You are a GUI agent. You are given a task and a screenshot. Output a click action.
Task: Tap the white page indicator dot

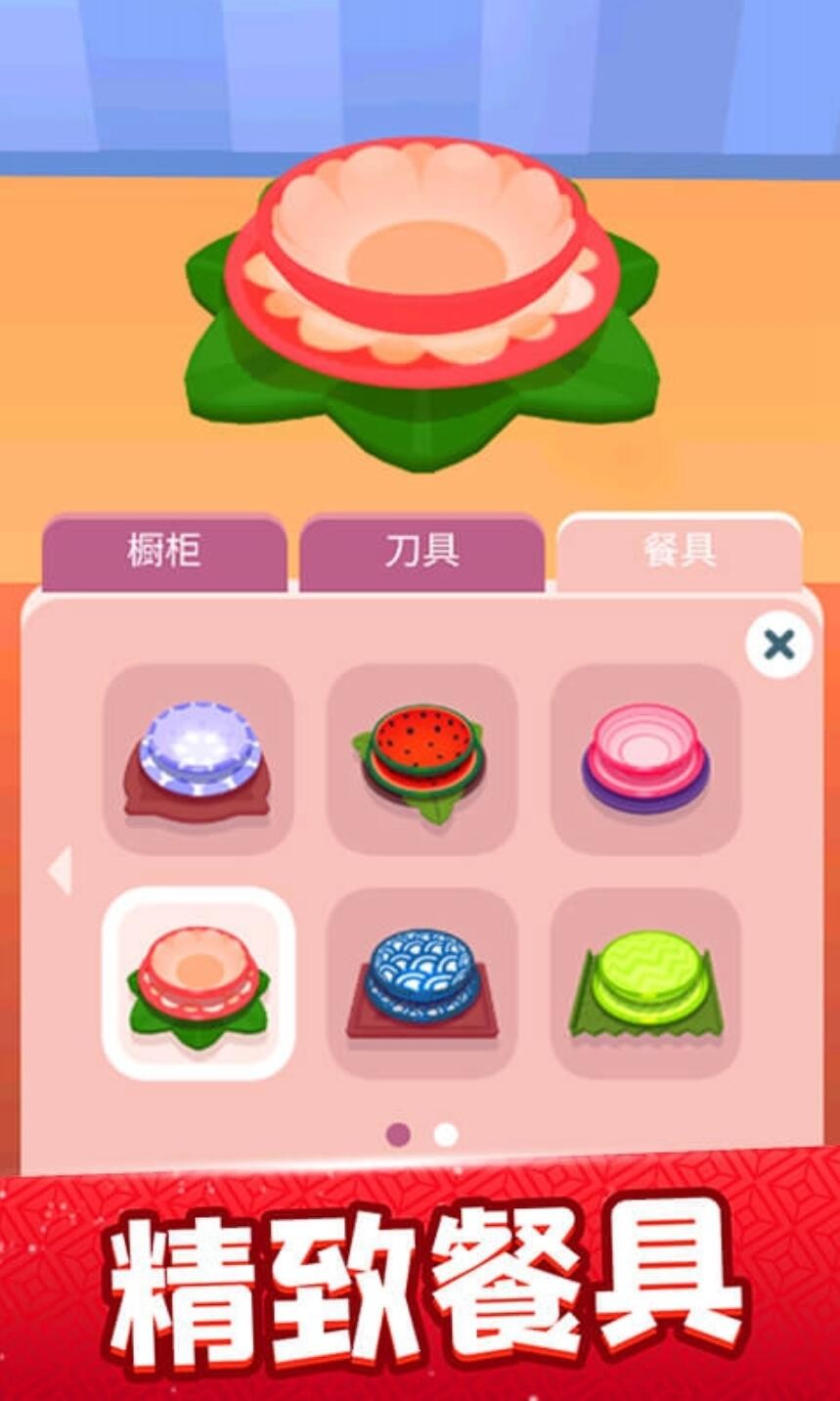446,1135
